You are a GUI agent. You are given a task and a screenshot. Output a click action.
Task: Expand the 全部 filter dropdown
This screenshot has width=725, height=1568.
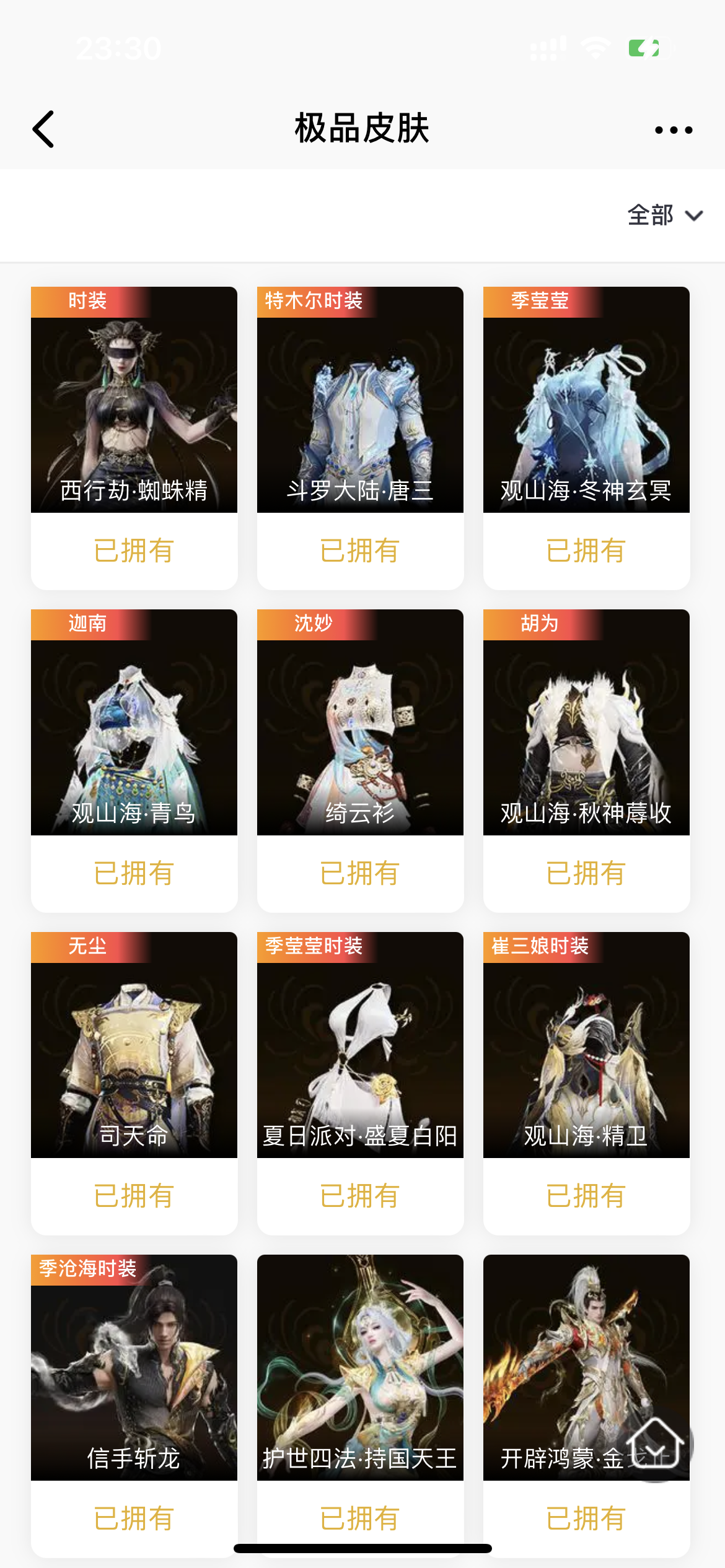[x=665, y=216]
